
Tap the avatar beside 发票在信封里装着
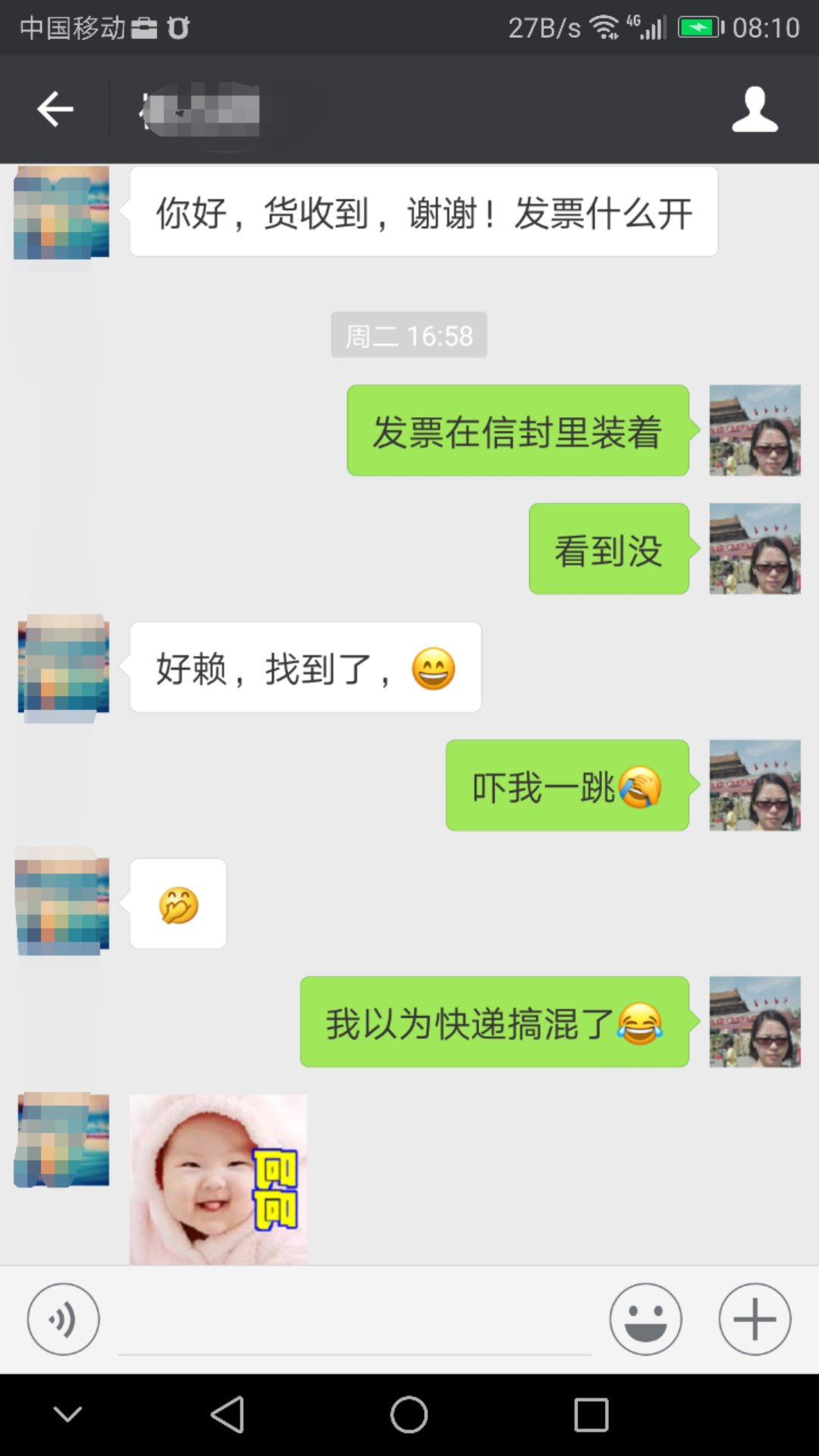pos(755,431)
